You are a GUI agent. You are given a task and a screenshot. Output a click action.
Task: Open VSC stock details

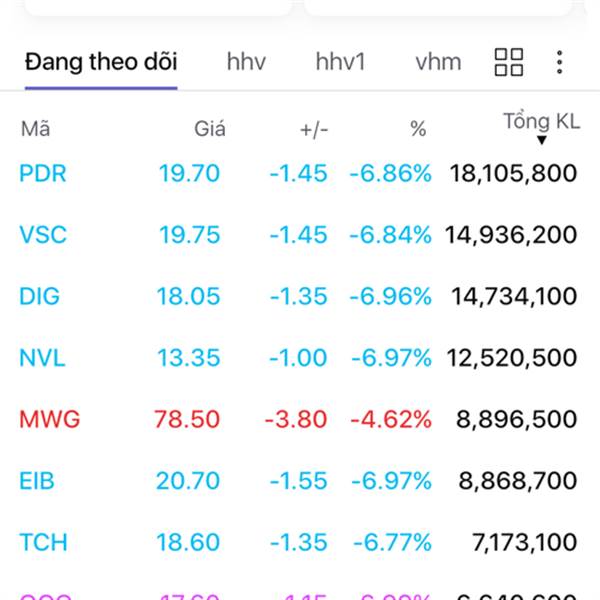click(x=43, y=235)
